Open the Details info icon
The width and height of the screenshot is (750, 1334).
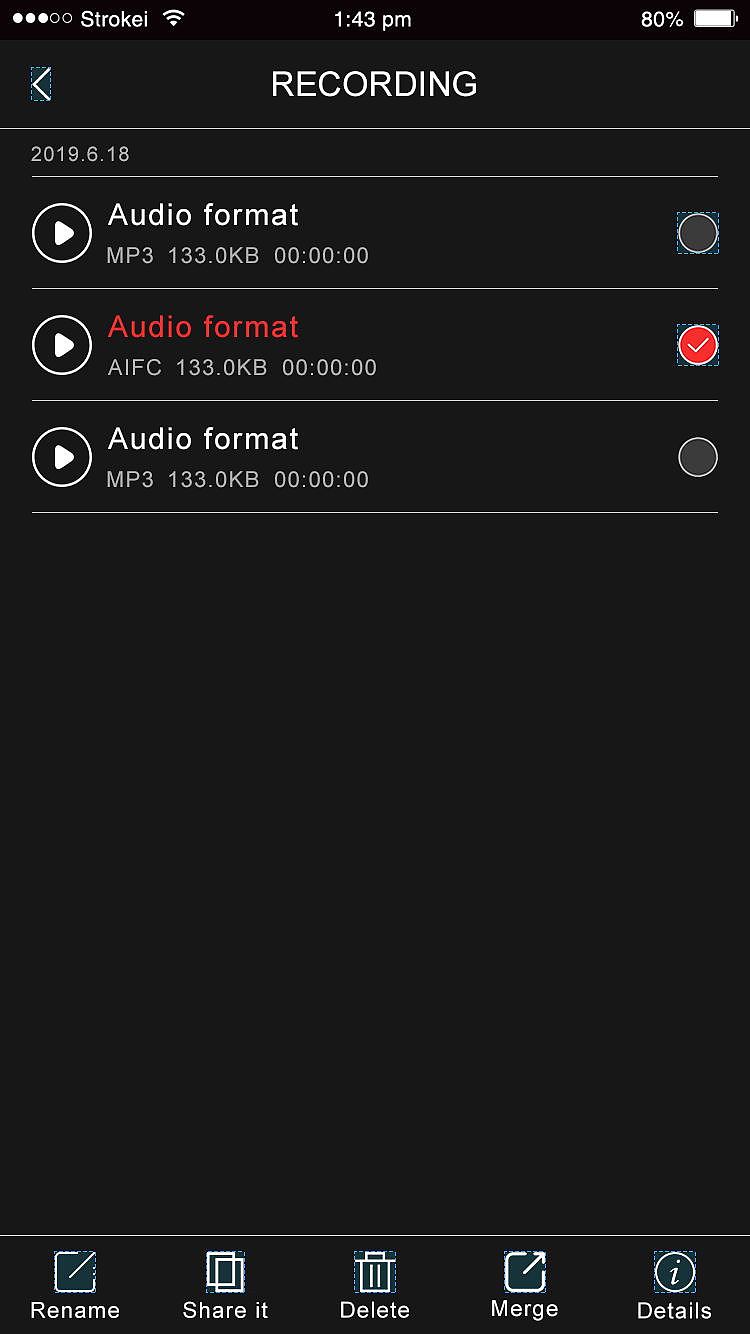(x=674, y=1272)
